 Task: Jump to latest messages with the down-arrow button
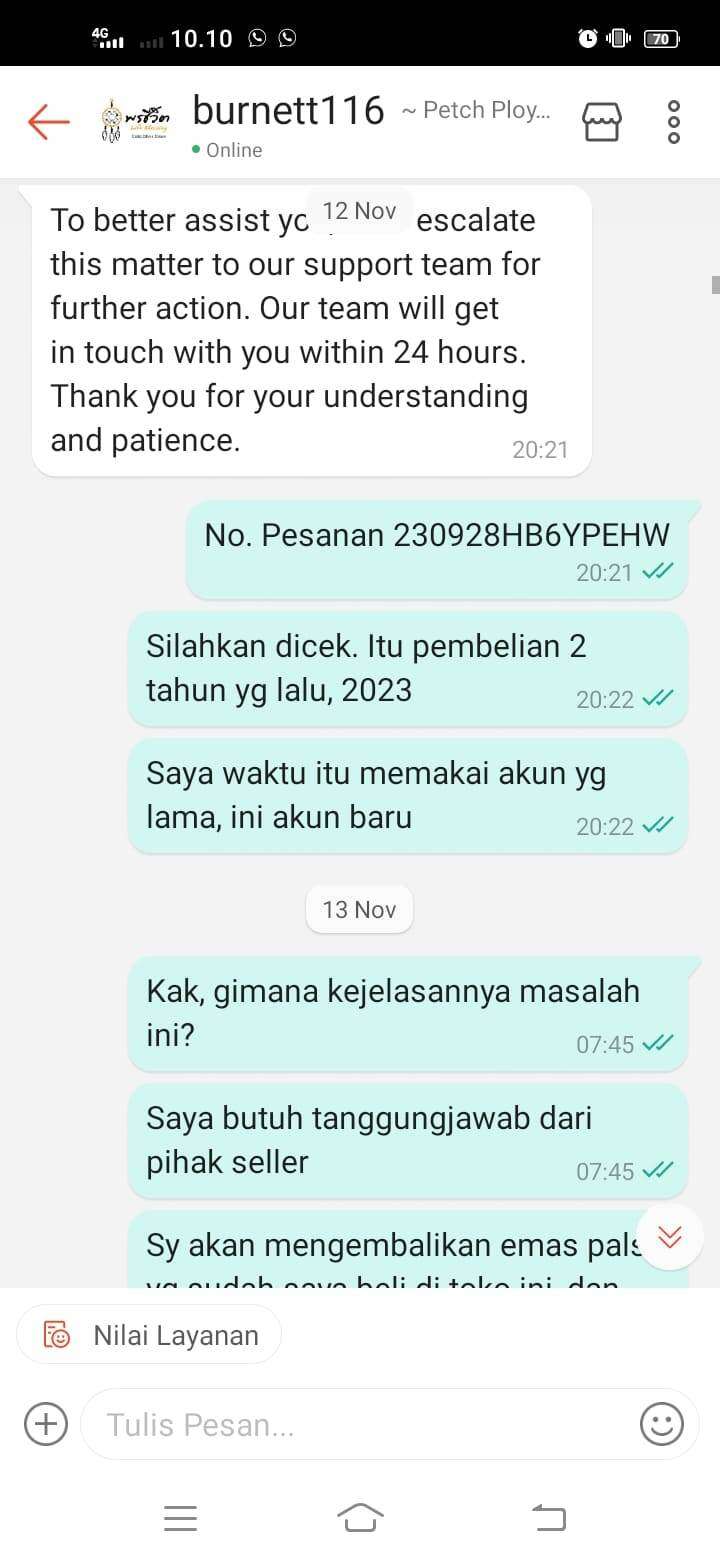coord(669,1237)
